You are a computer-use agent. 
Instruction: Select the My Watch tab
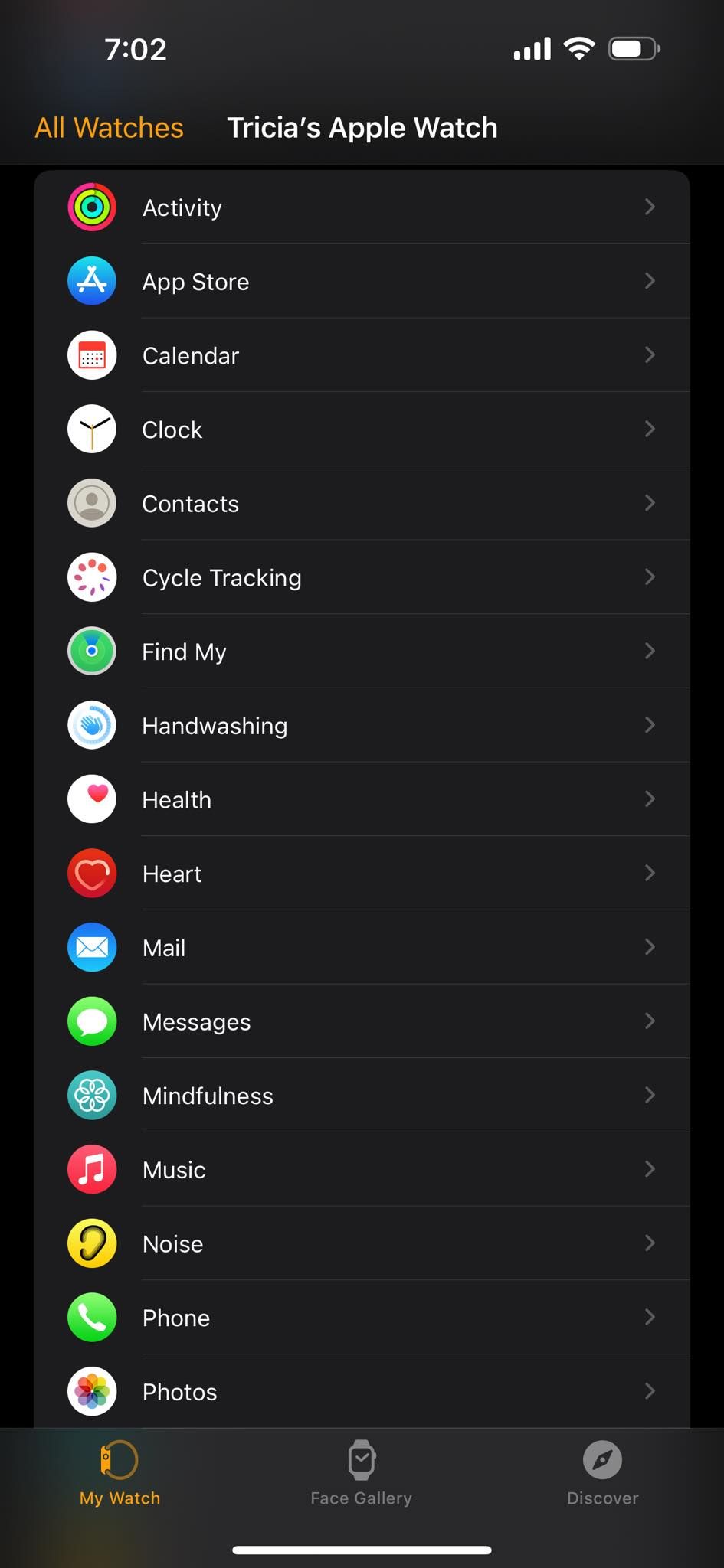[120, 1474]
